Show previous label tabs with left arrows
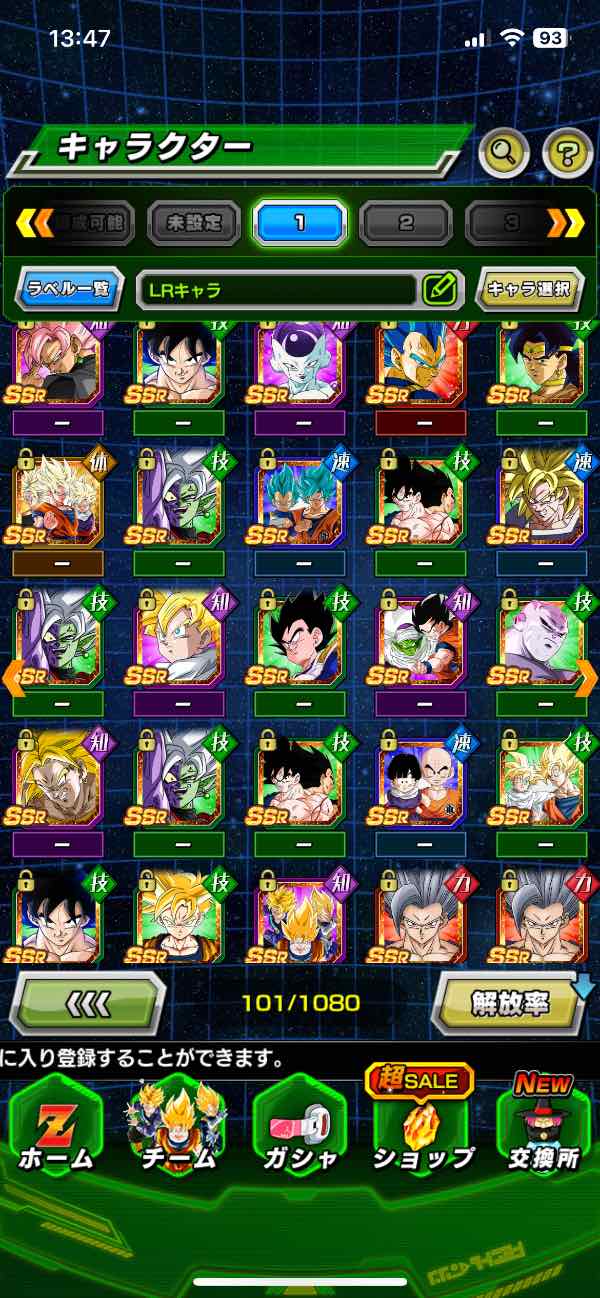The height and width of the screenshot is (1298, 600). [33, 222]
